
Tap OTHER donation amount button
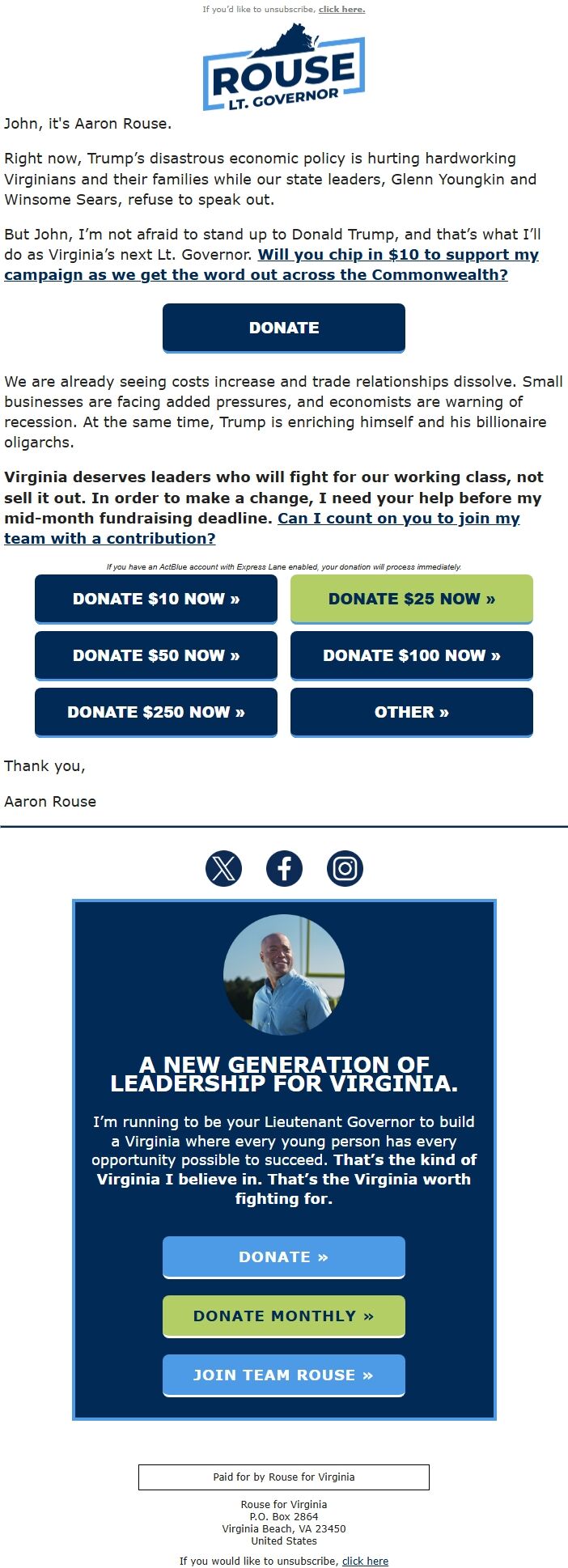(x=411, y=712)
